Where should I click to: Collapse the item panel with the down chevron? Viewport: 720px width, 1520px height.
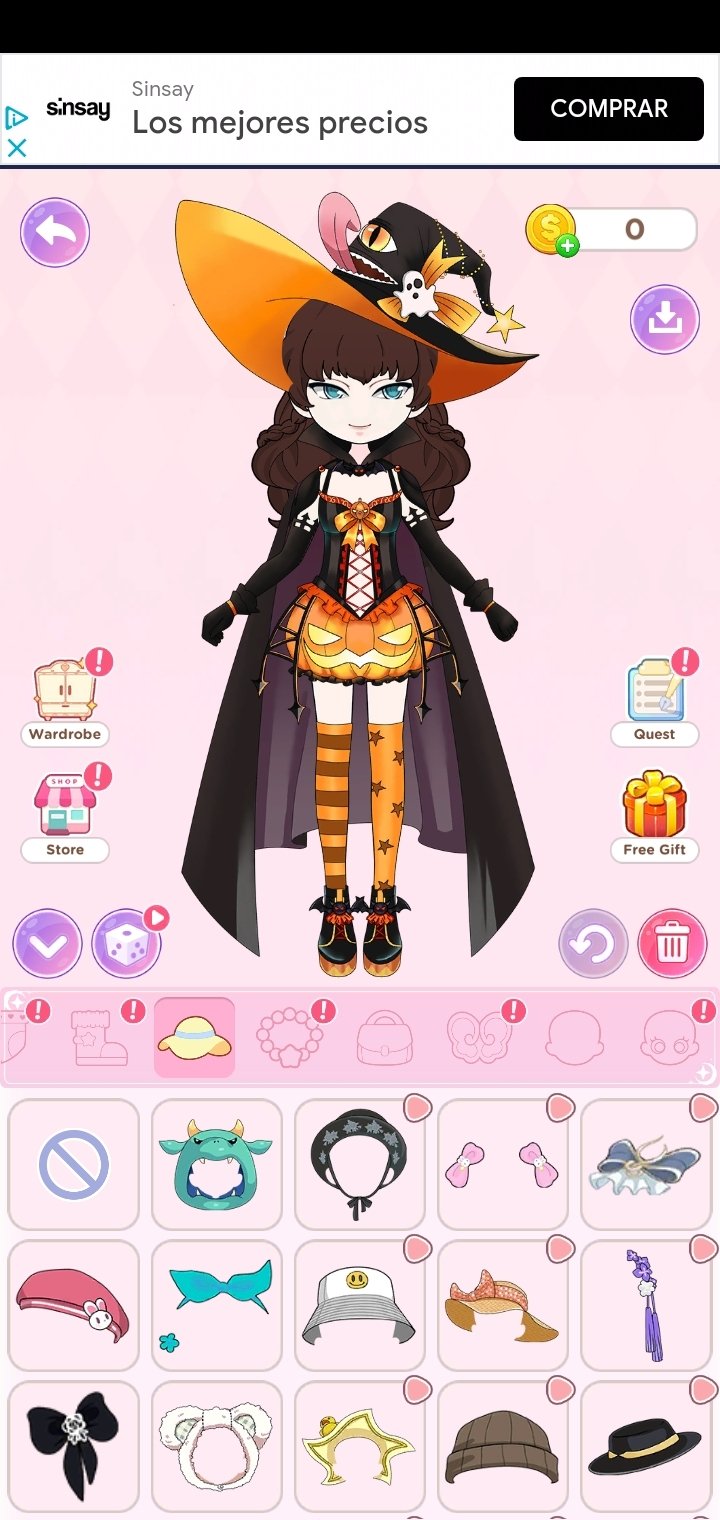(47, 943)
